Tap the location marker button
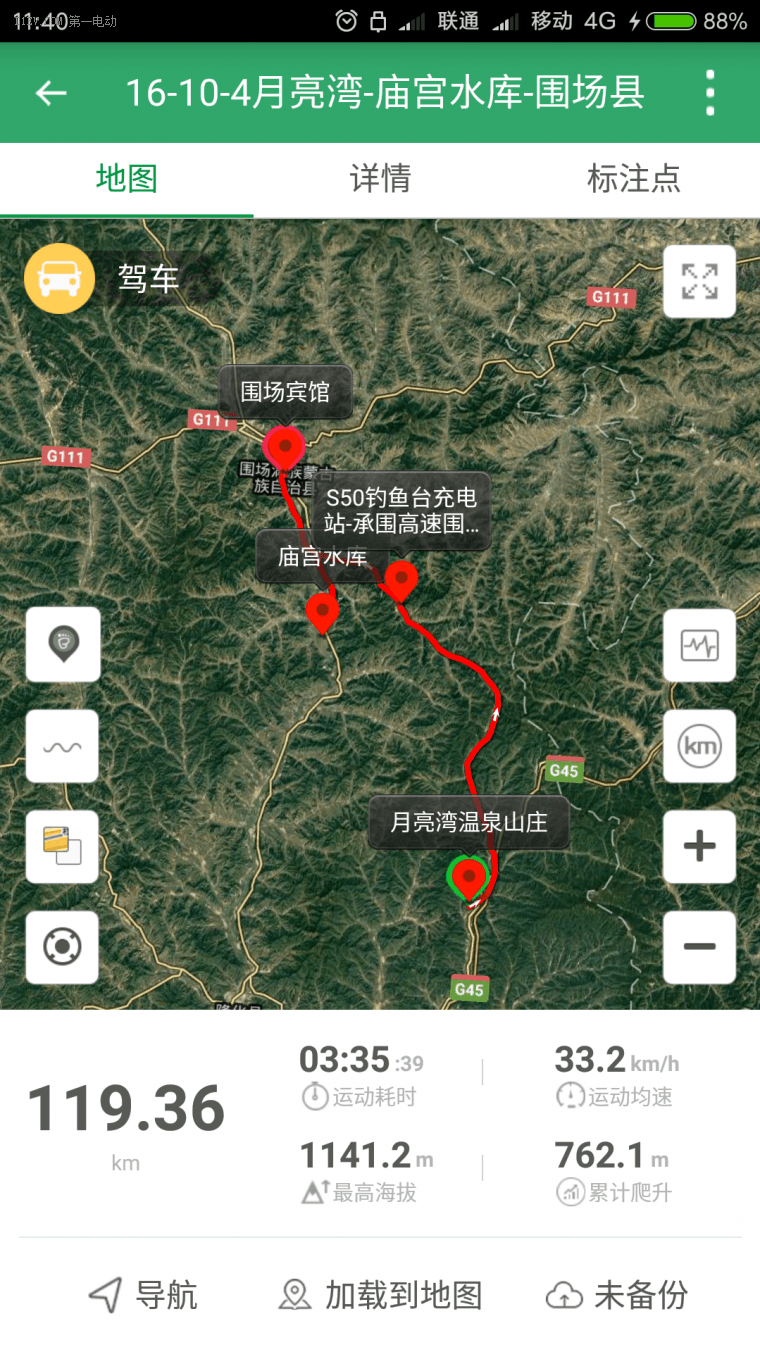Viewport: 760px width, 1352px height. click(x=62, y=645)
